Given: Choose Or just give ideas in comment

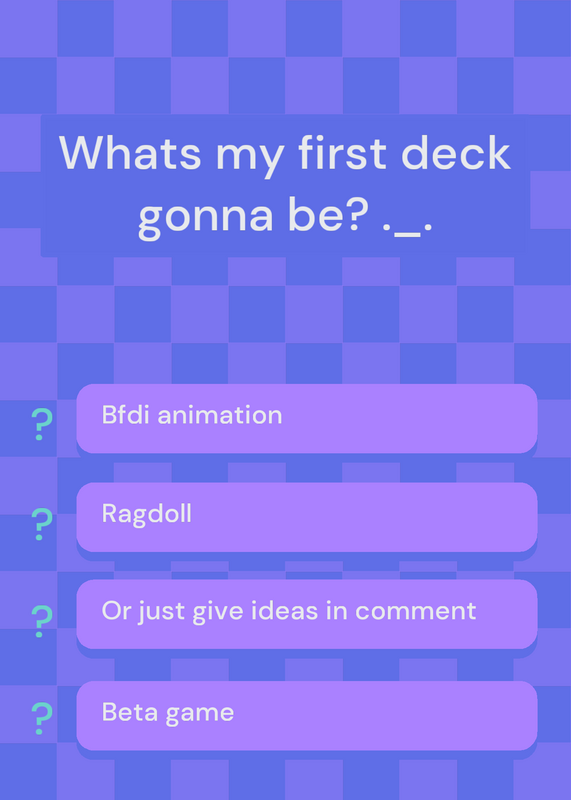Looking at the screenshot, I should (307, 614).
